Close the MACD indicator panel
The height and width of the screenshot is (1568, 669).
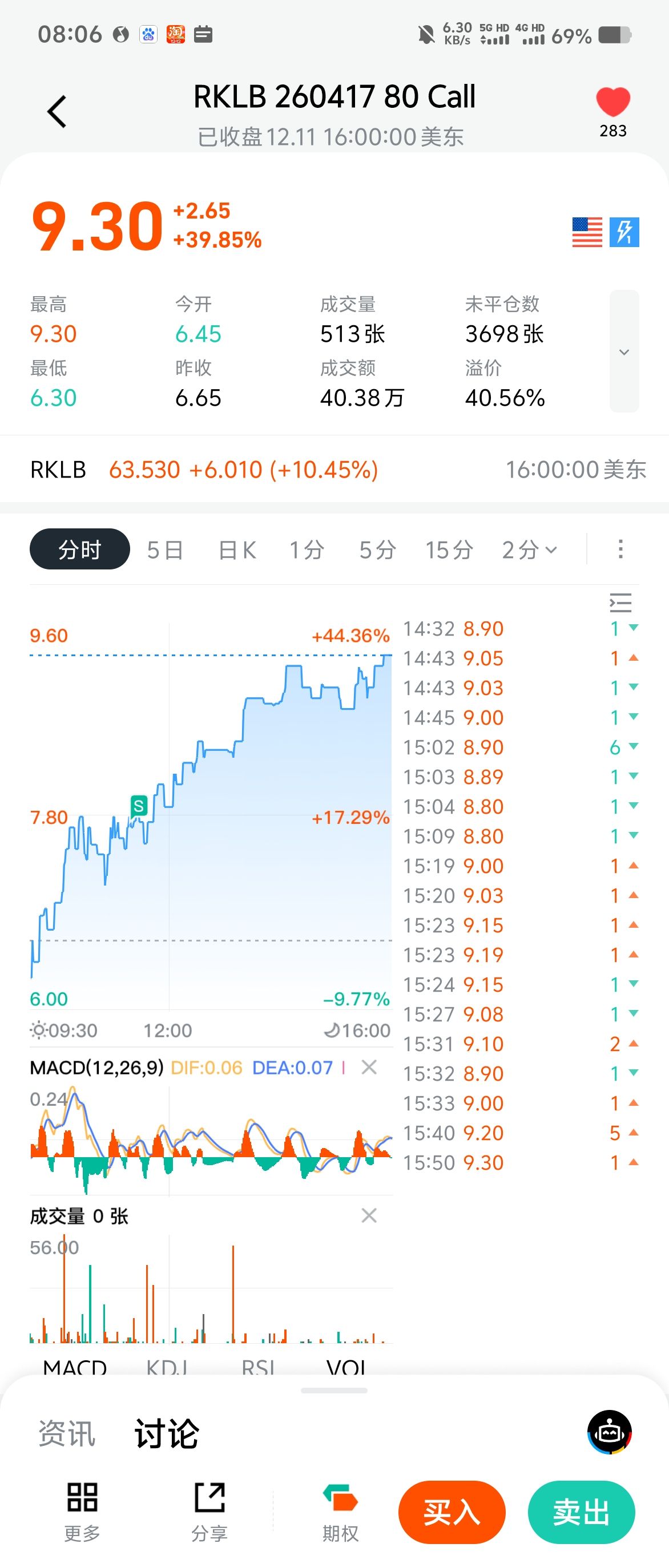click(x=369, y=1067)
